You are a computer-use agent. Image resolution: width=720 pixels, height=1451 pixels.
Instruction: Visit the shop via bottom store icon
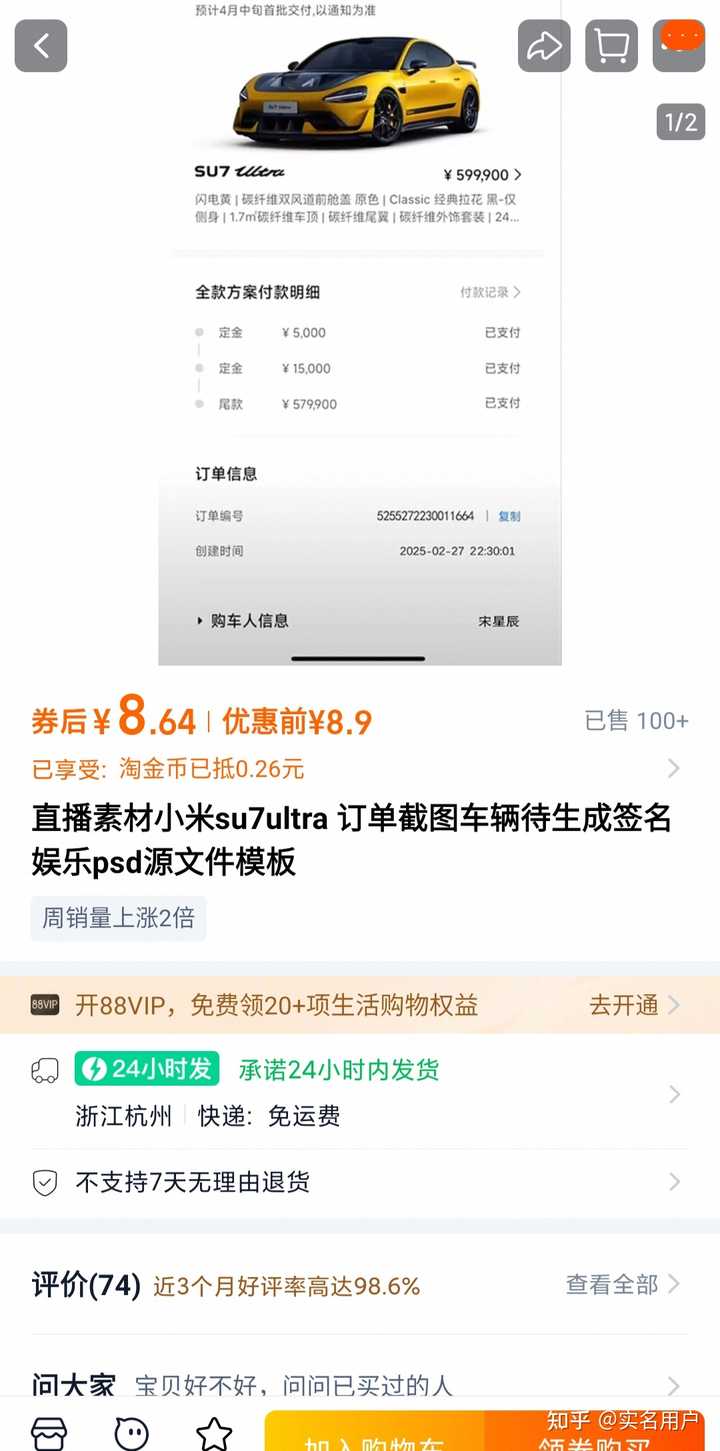pos(49,1433)
